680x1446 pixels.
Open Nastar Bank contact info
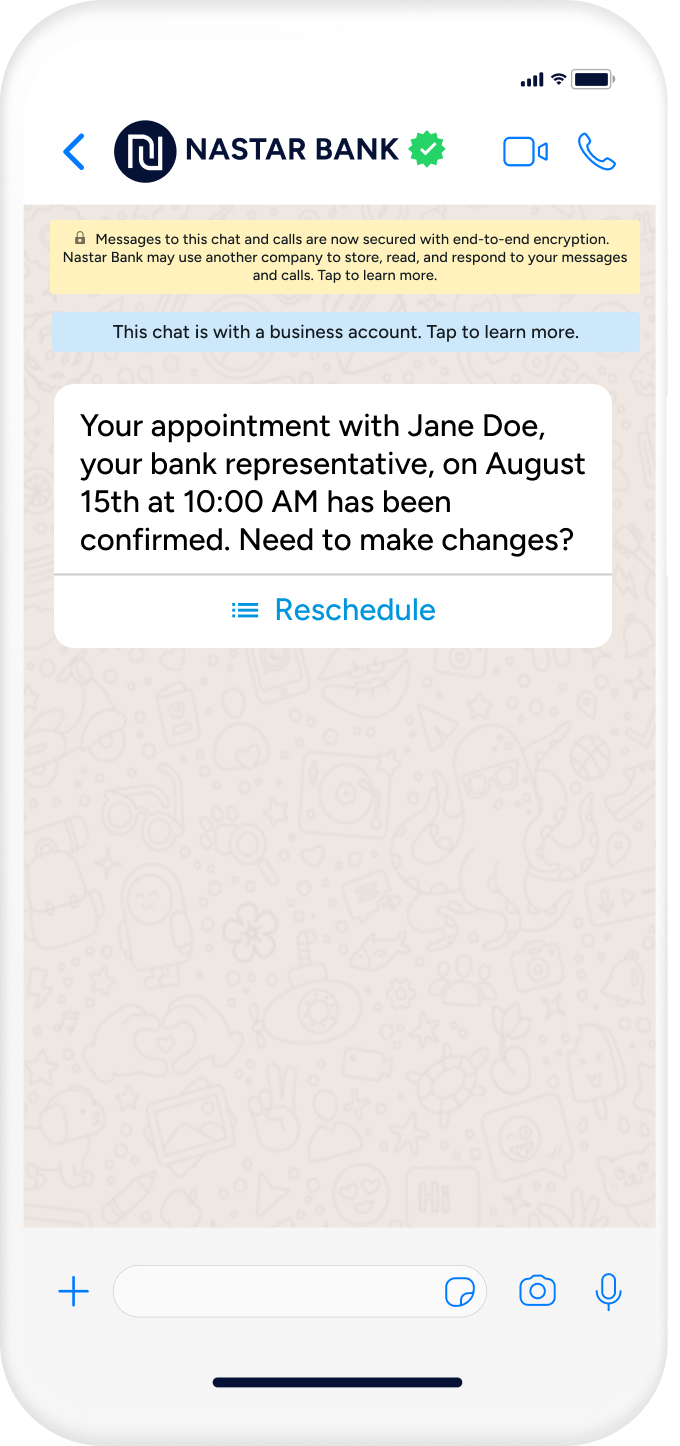tap(292, 151)
